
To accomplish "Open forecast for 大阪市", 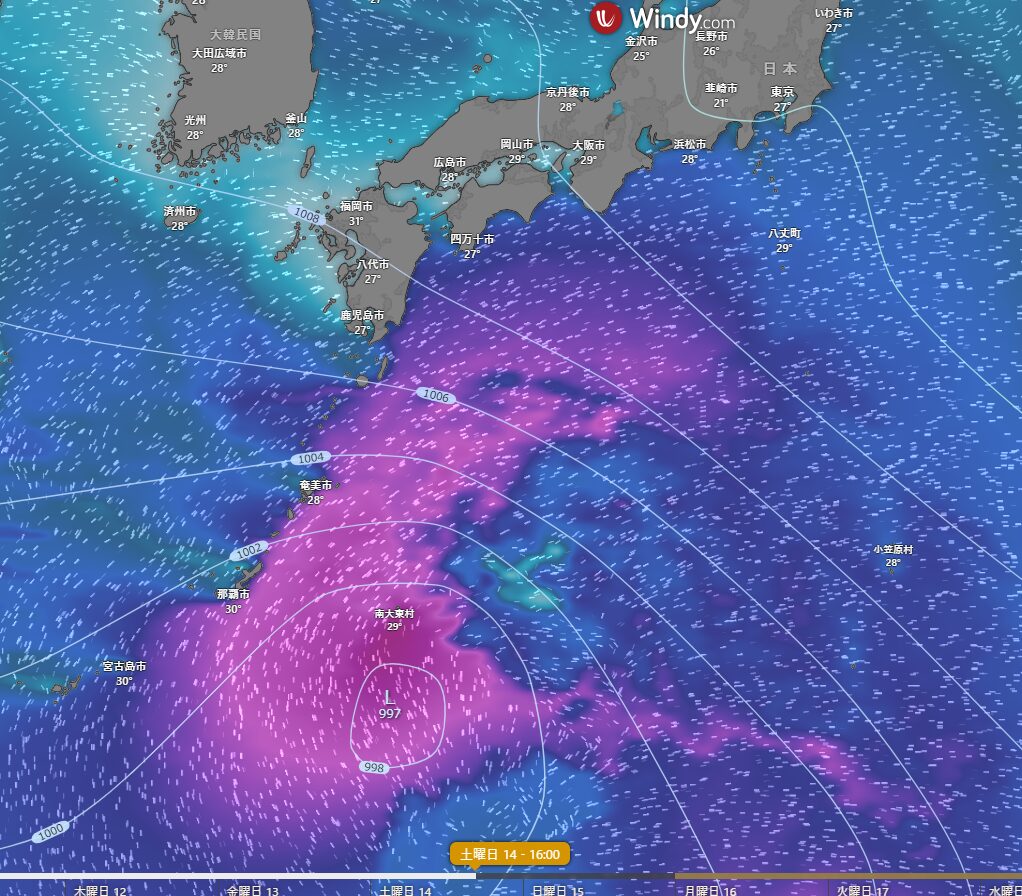I will 588,145.
